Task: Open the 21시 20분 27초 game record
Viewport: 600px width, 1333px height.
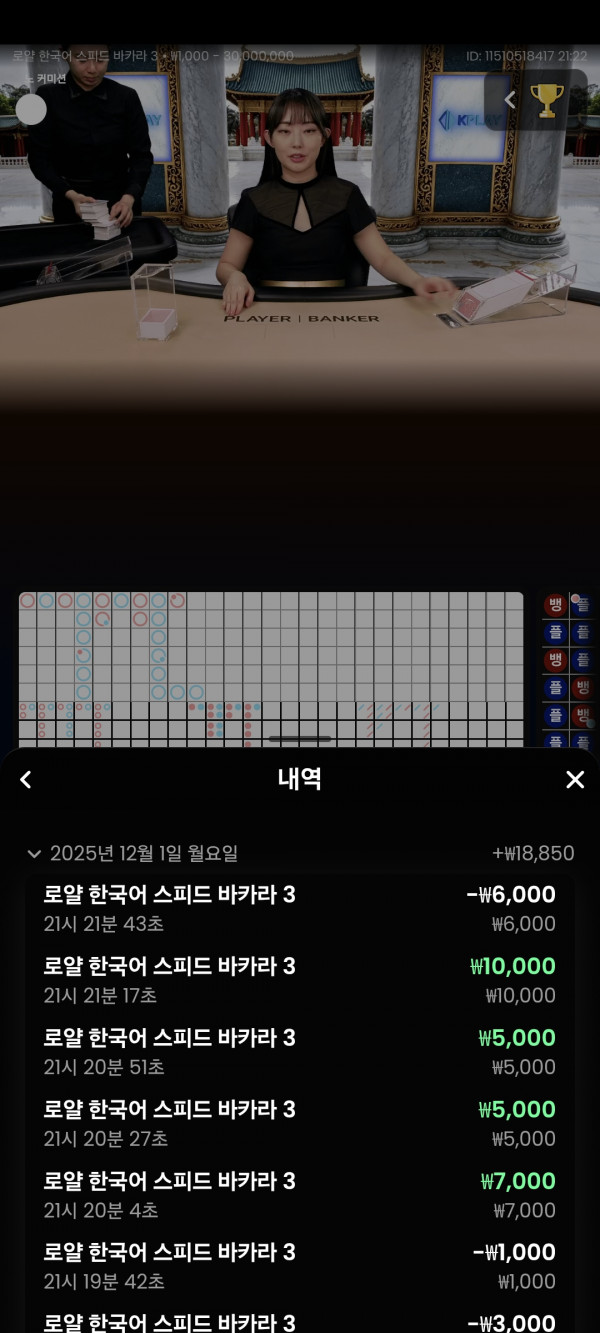Action: (300, 1123)
